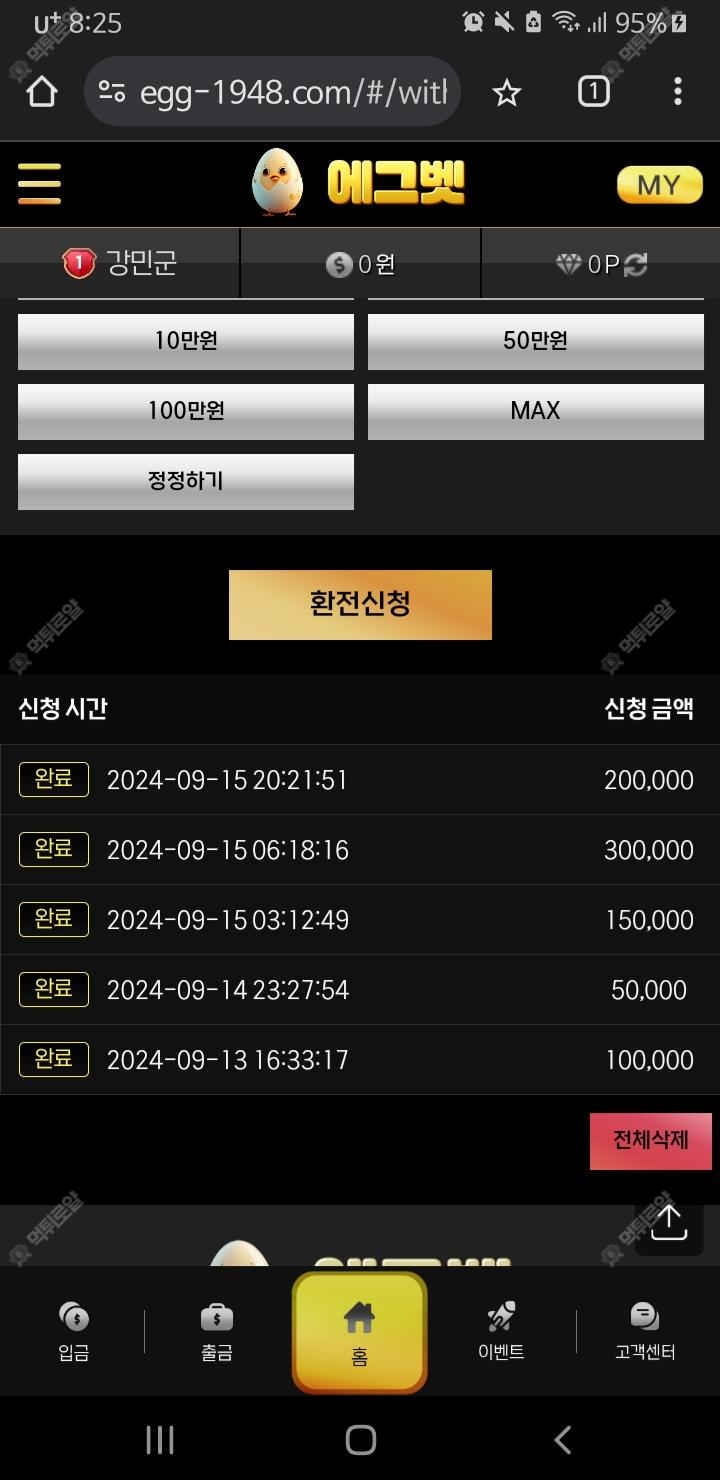Open the browser tab switcher
720x1480 pixels.
coord(593,93)
